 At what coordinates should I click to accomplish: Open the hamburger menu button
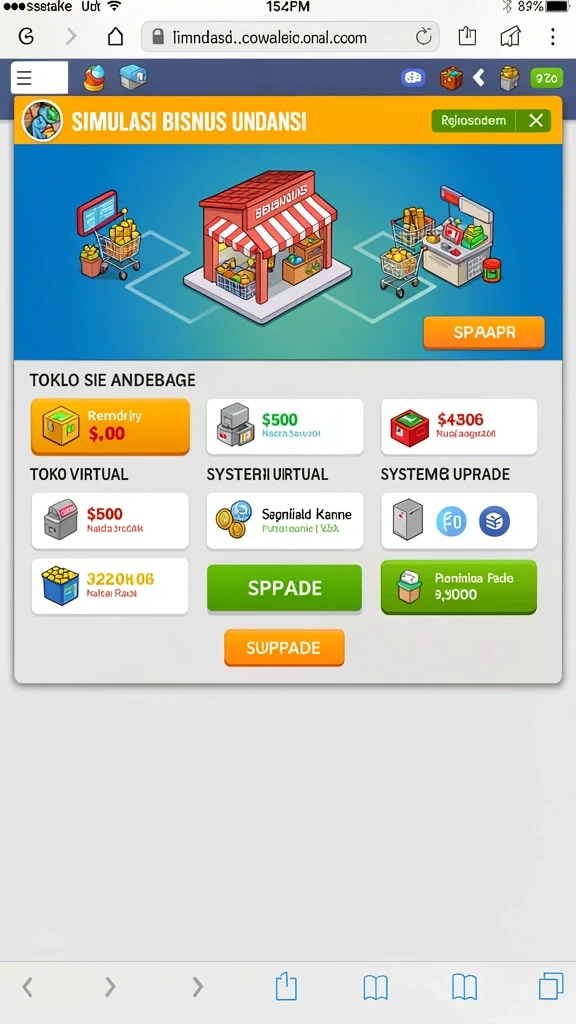[39, 78]
